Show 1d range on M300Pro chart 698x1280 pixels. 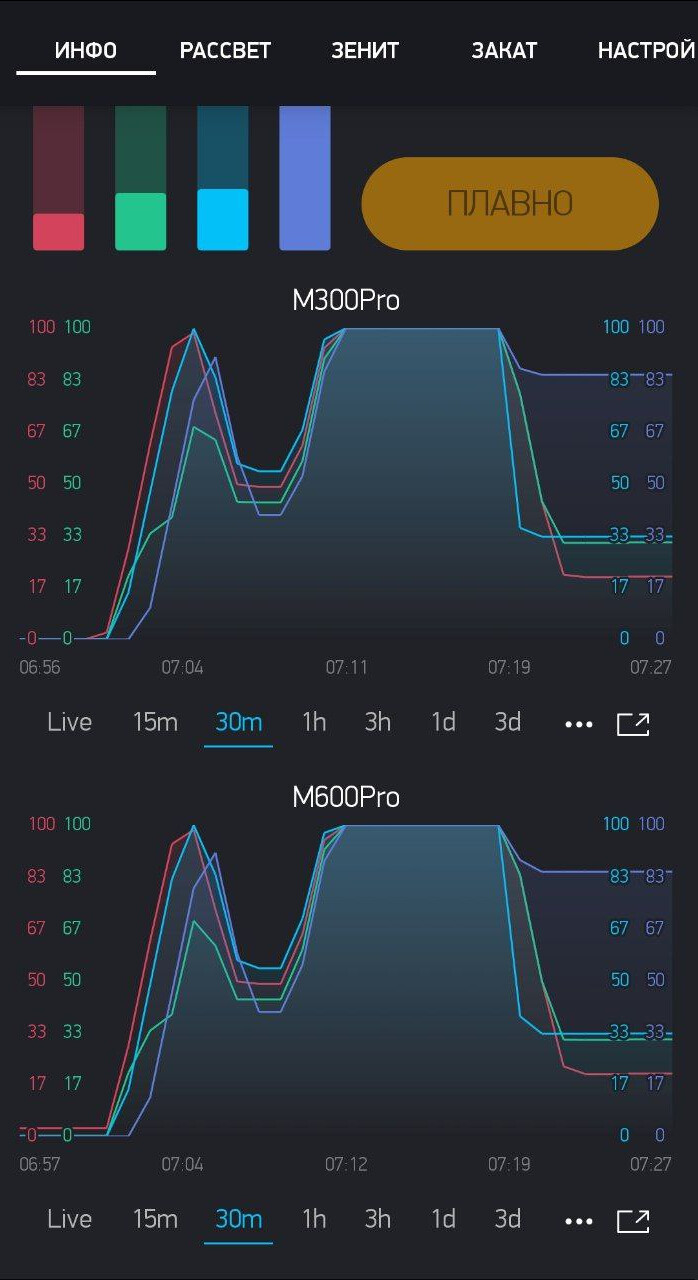(x=443, y=722)
